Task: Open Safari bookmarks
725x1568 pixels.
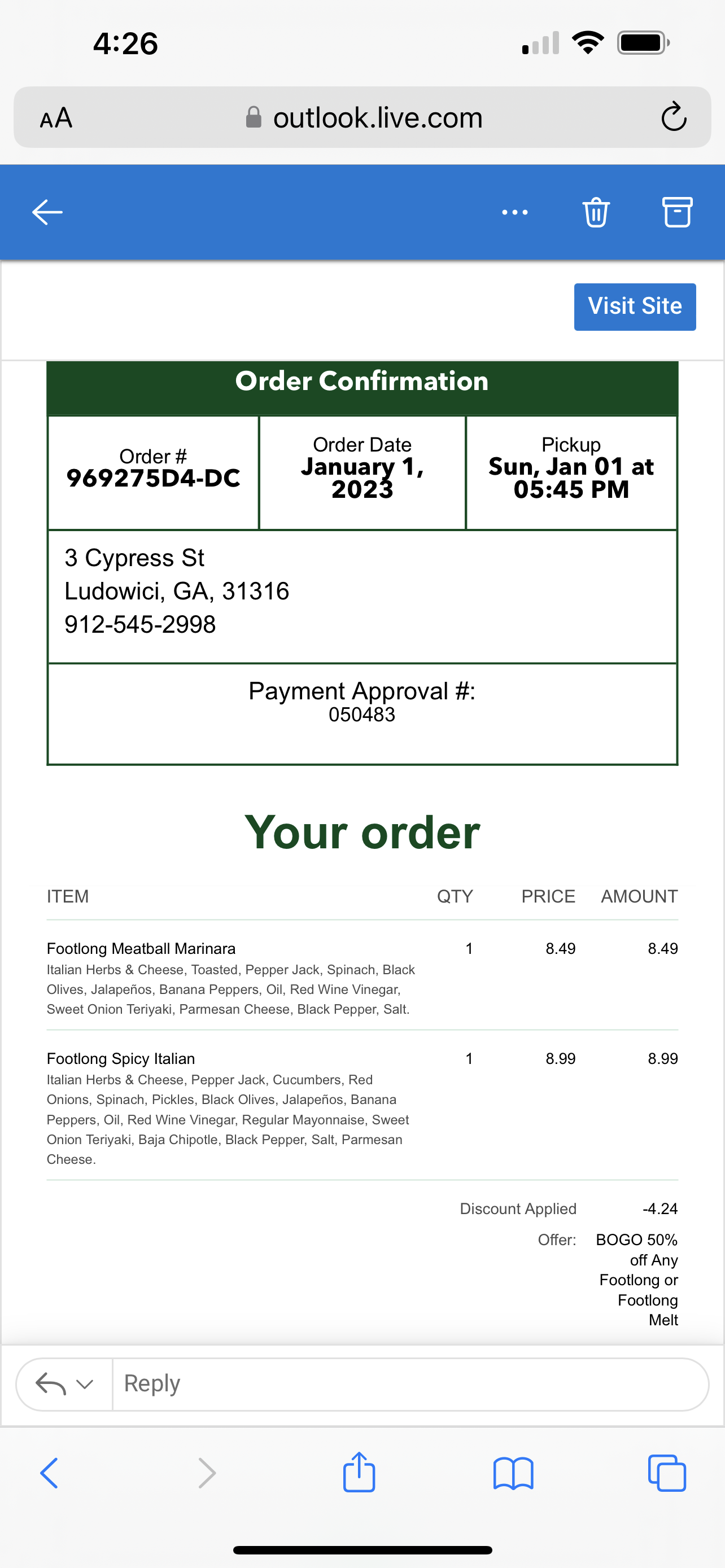Action: [x=513, y=1473]
